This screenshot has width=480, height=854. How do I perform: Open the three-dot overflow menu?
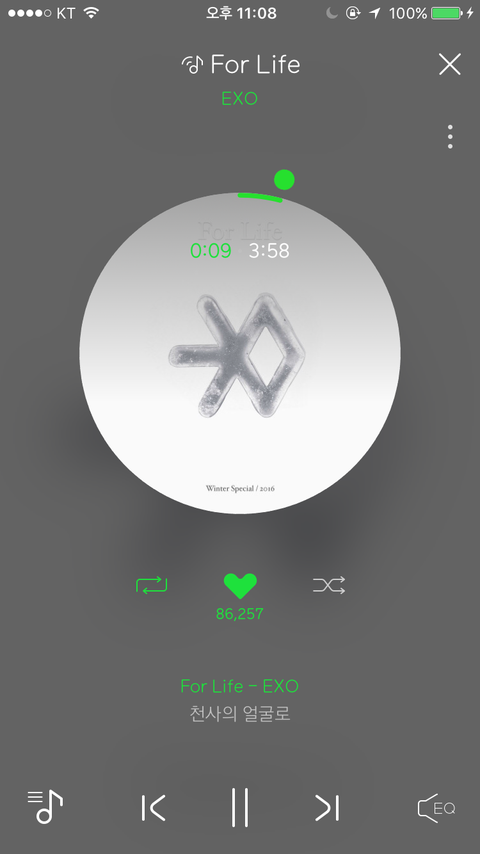[x=450, y=137]
